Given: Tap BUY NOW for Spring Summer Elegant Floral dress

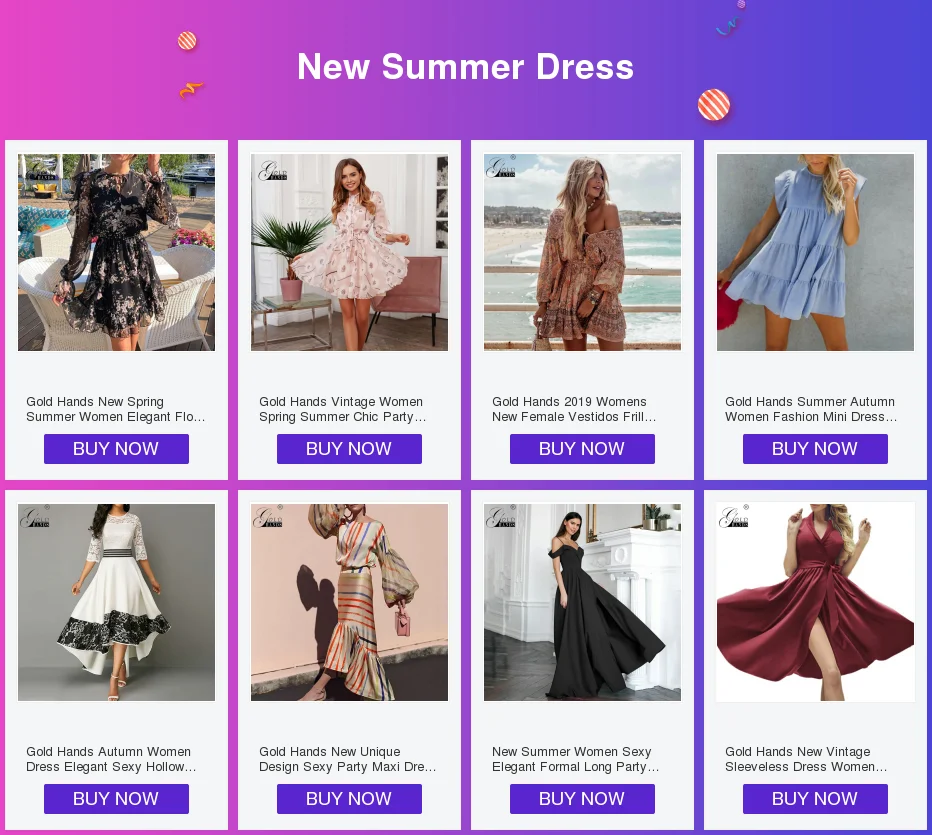Looking at the screenshot, I should [116, 449].
